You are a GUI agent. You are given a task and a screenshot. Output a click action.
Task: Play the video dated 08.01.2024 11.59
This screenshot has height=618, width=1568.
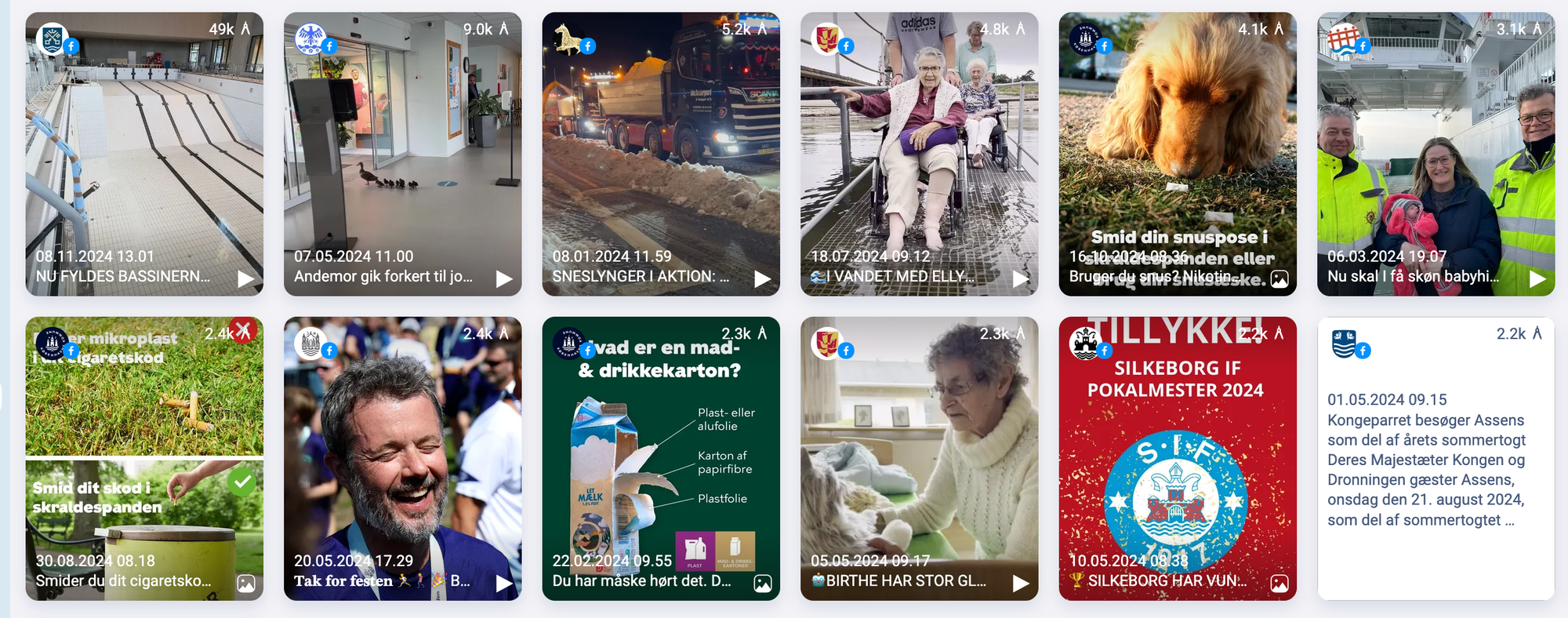[x=762, y=279]
